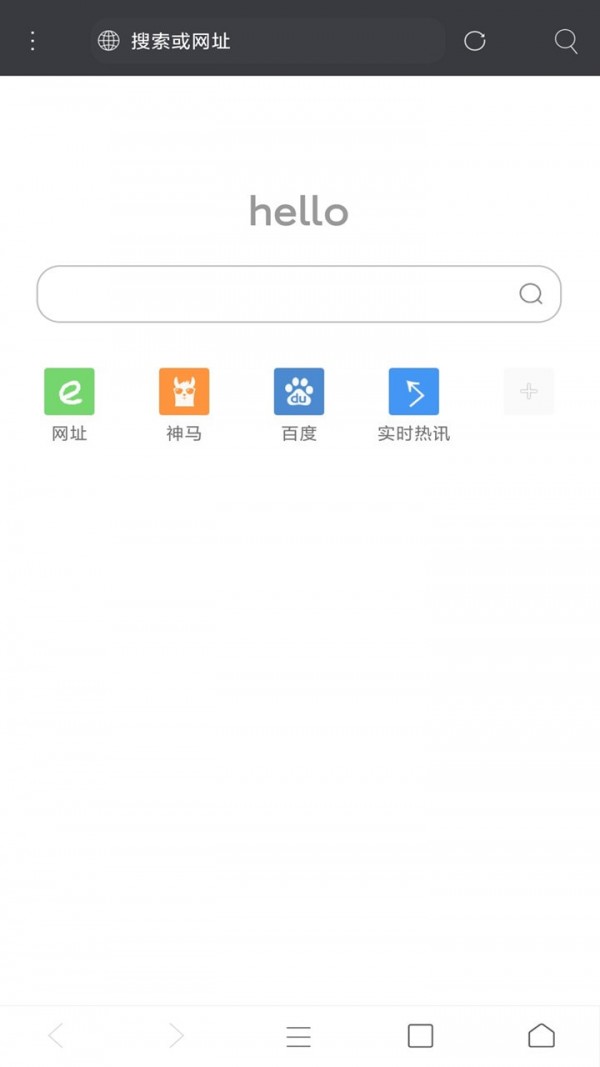This screenshot has width=600, height=1067.
Task: Open the bottom hamburger menu
Action: pyautogui.click(x=299, y=1036)
